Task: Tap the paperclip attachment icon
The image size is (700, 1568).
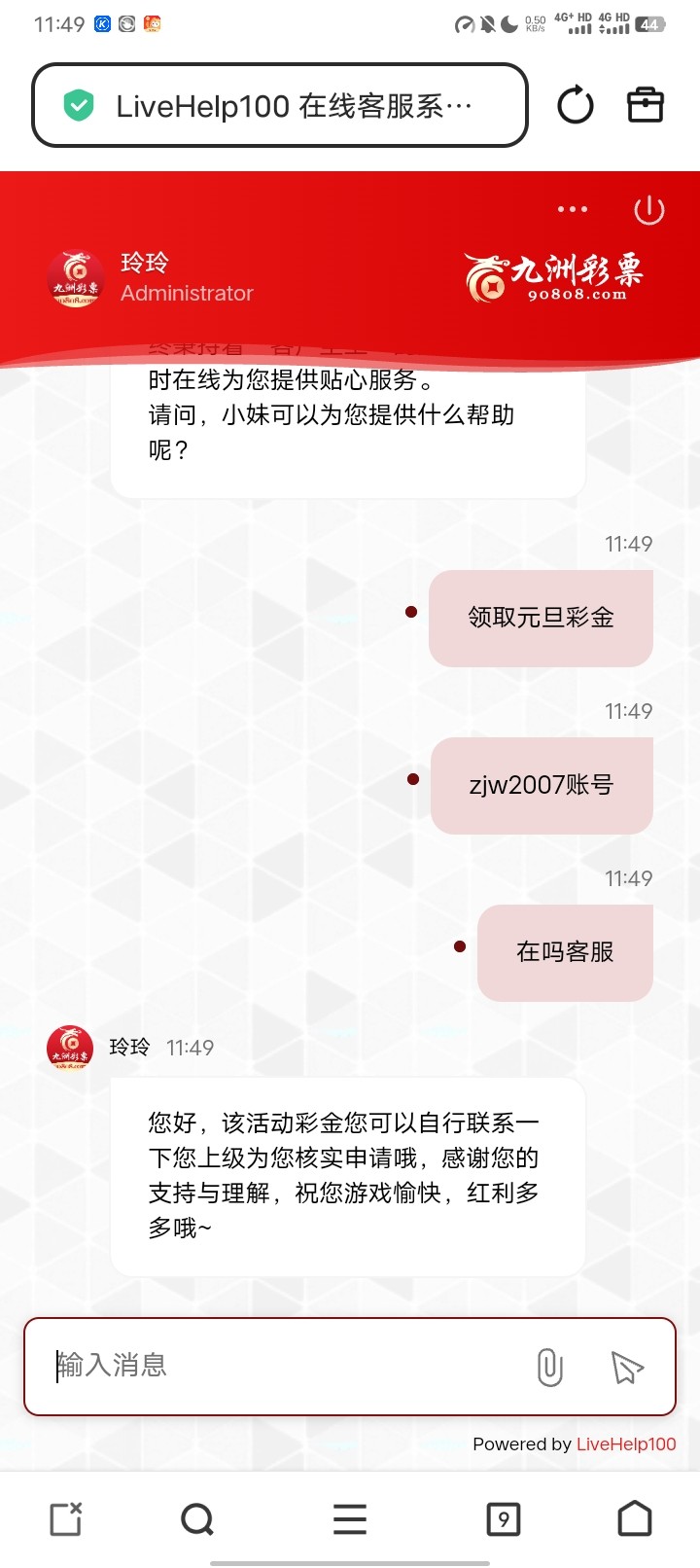Action: pyautogui.click(x=550, y=1367)
